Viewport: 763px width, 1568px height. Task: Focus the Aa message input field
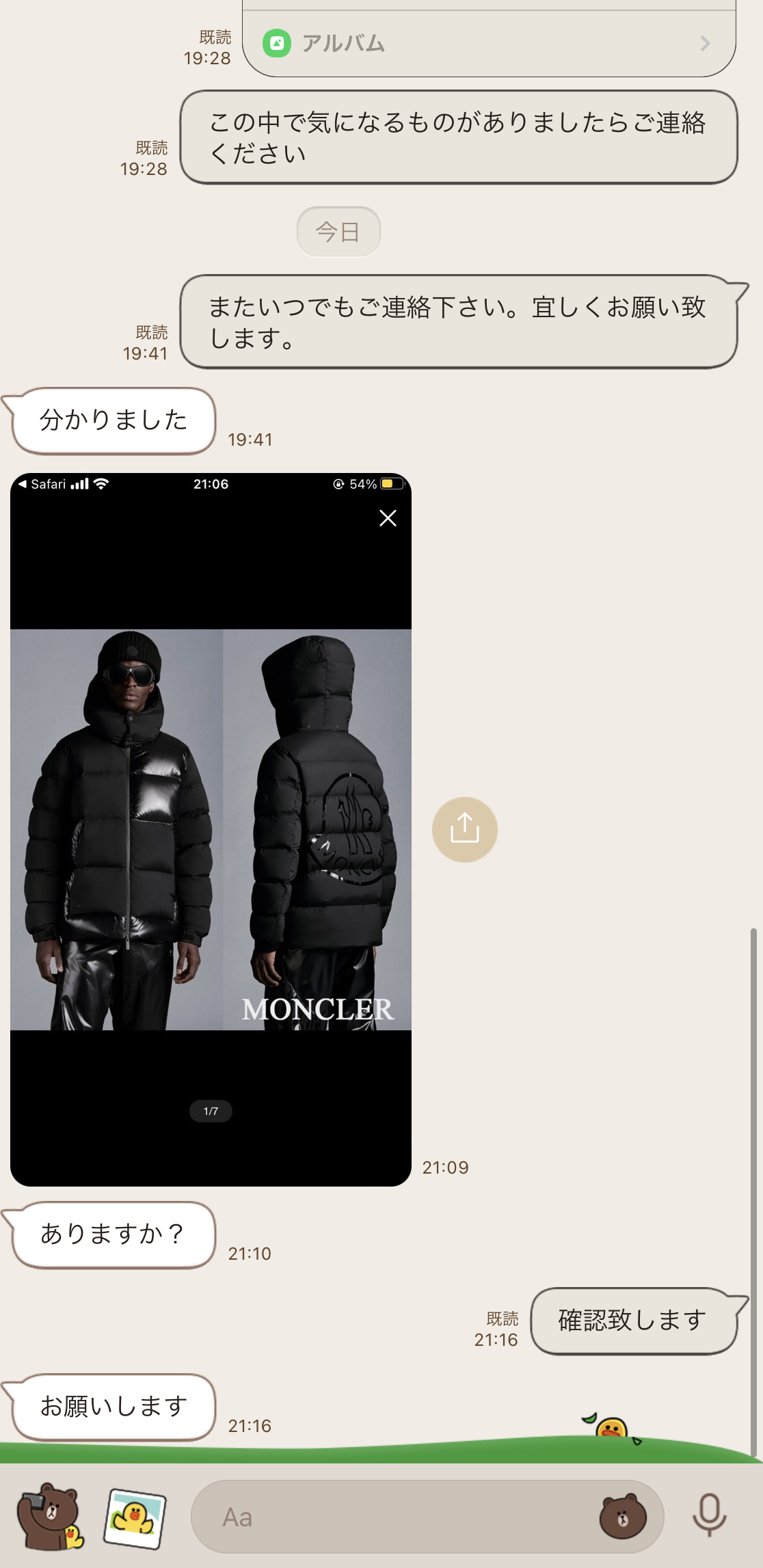pyautogui.click(x=397, y=1517)
